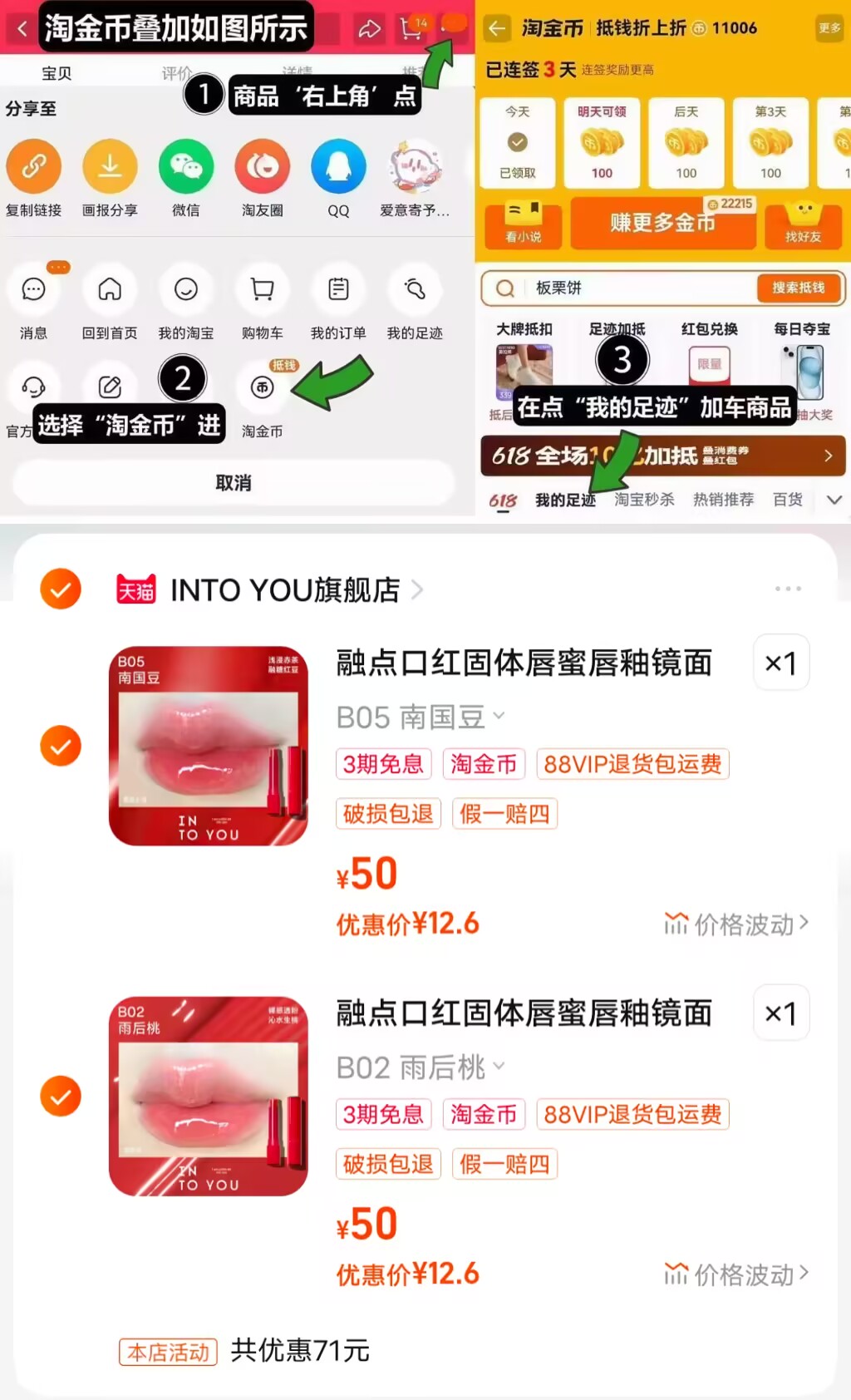851x1400 pixels.
Task: Open 价格波动 price history for the first item
Action: 735,923
